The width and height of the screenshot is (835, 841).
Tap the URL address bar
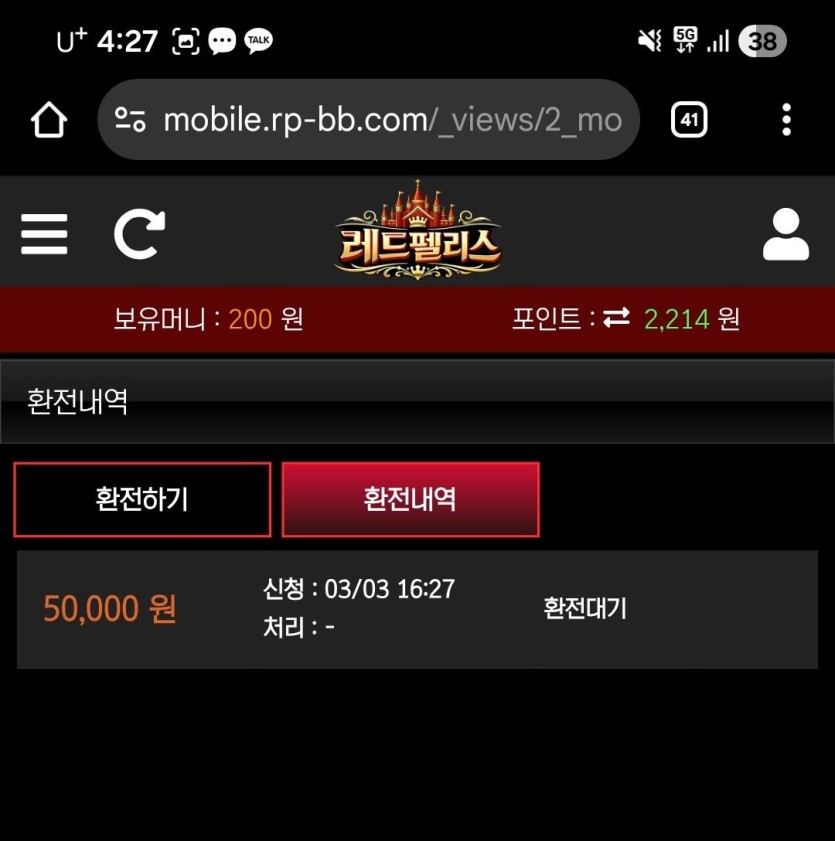coord(390,121)
